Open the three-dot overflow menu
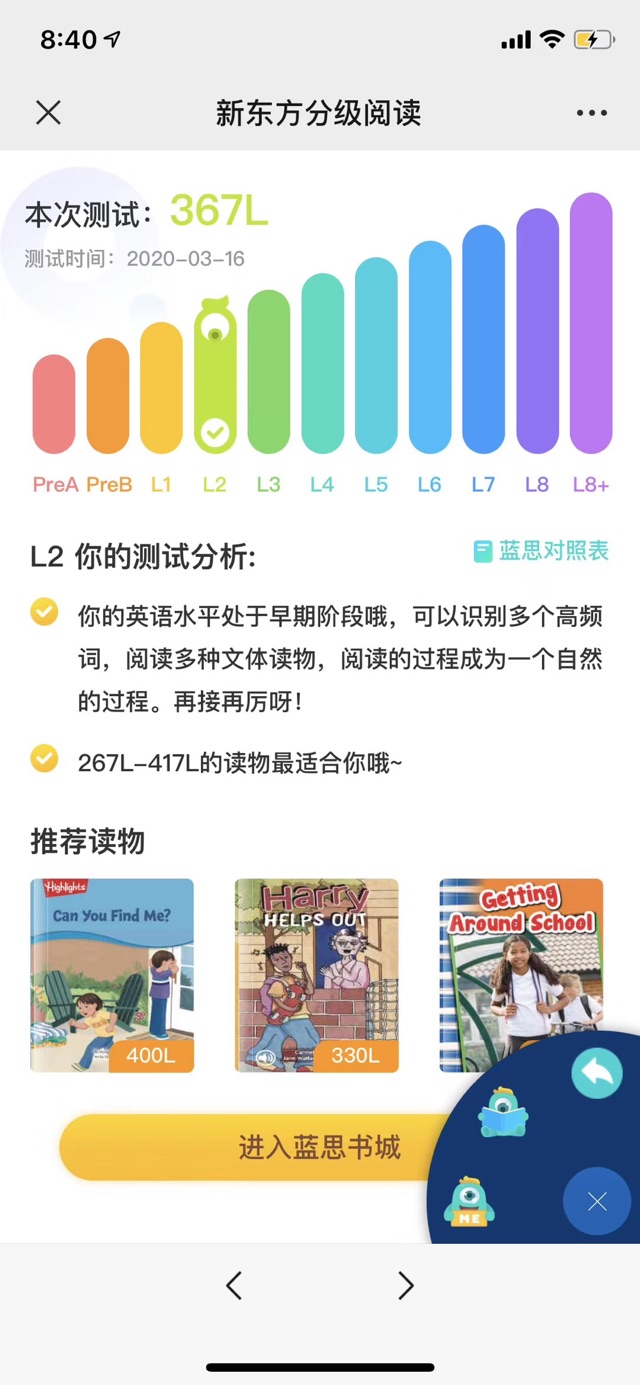 coord(592,113)
